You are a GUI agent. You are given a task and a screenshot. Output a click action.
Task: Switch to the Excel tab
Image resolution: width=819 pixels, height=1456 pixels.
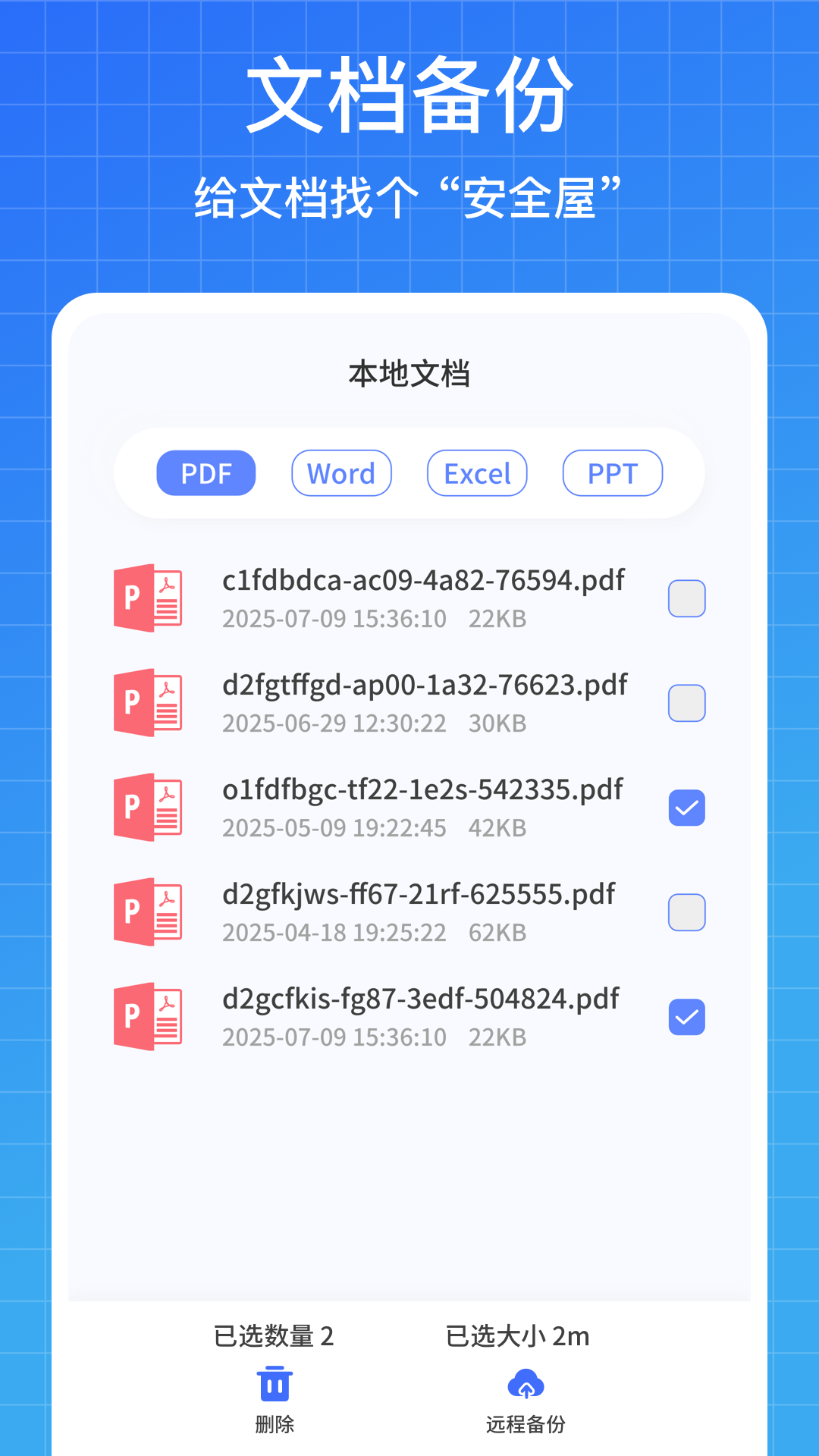tap(476, 472)
